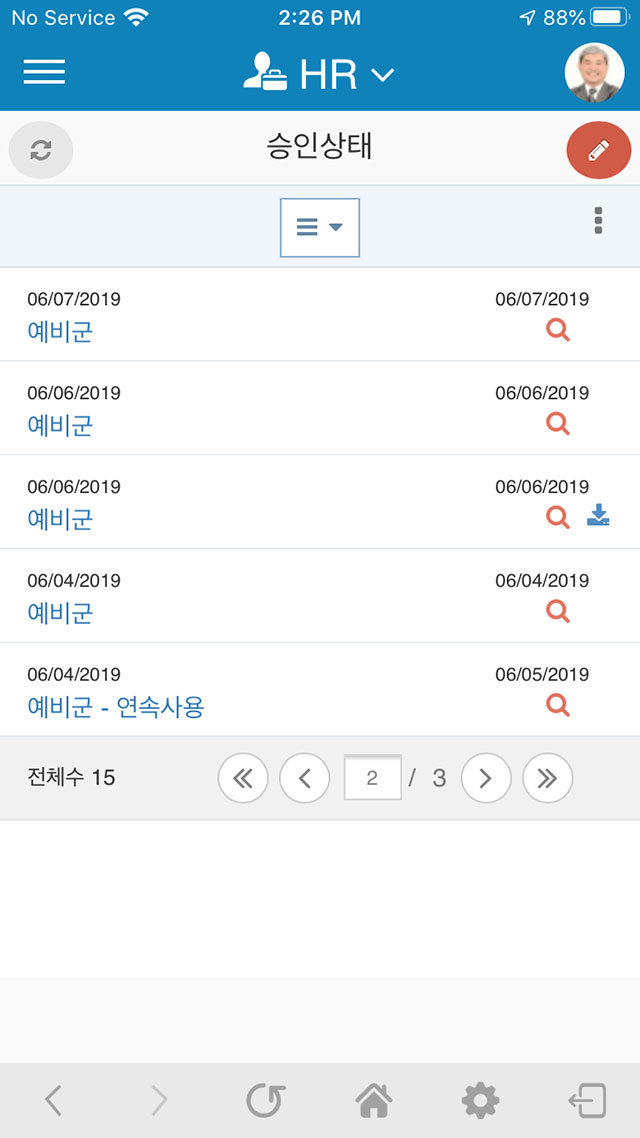The image size is (640, 1138).
Task: Go to the previous page
Action: click(x=305, y=778)
